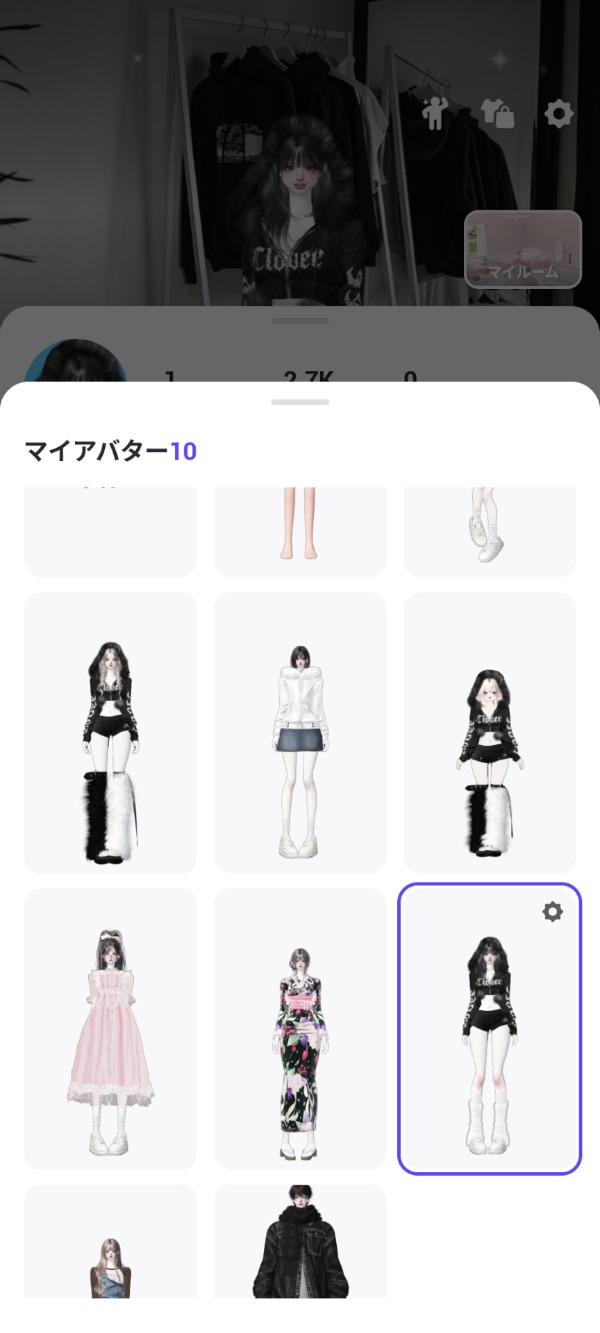
Task: Open the マイルーム room card
Action: (x=523, y=249)
